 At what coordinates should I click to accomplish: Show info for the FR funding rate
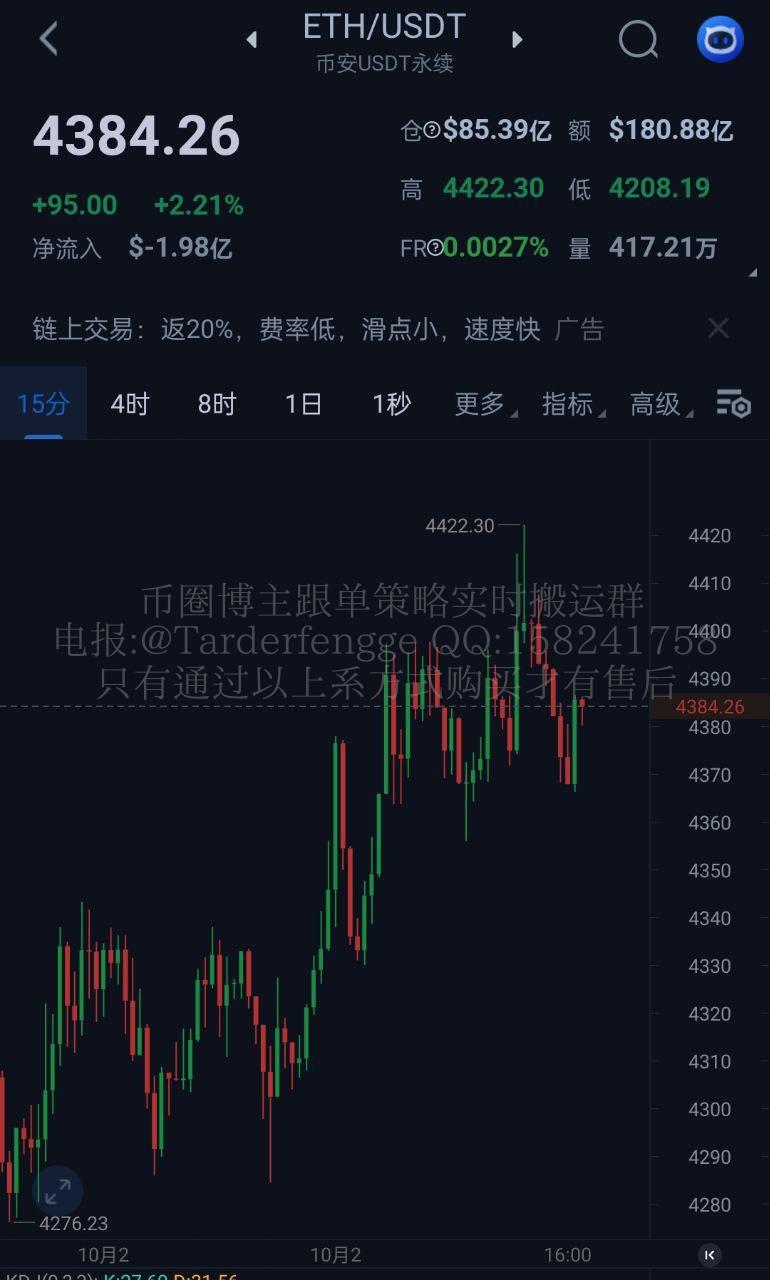pos(435,249)
